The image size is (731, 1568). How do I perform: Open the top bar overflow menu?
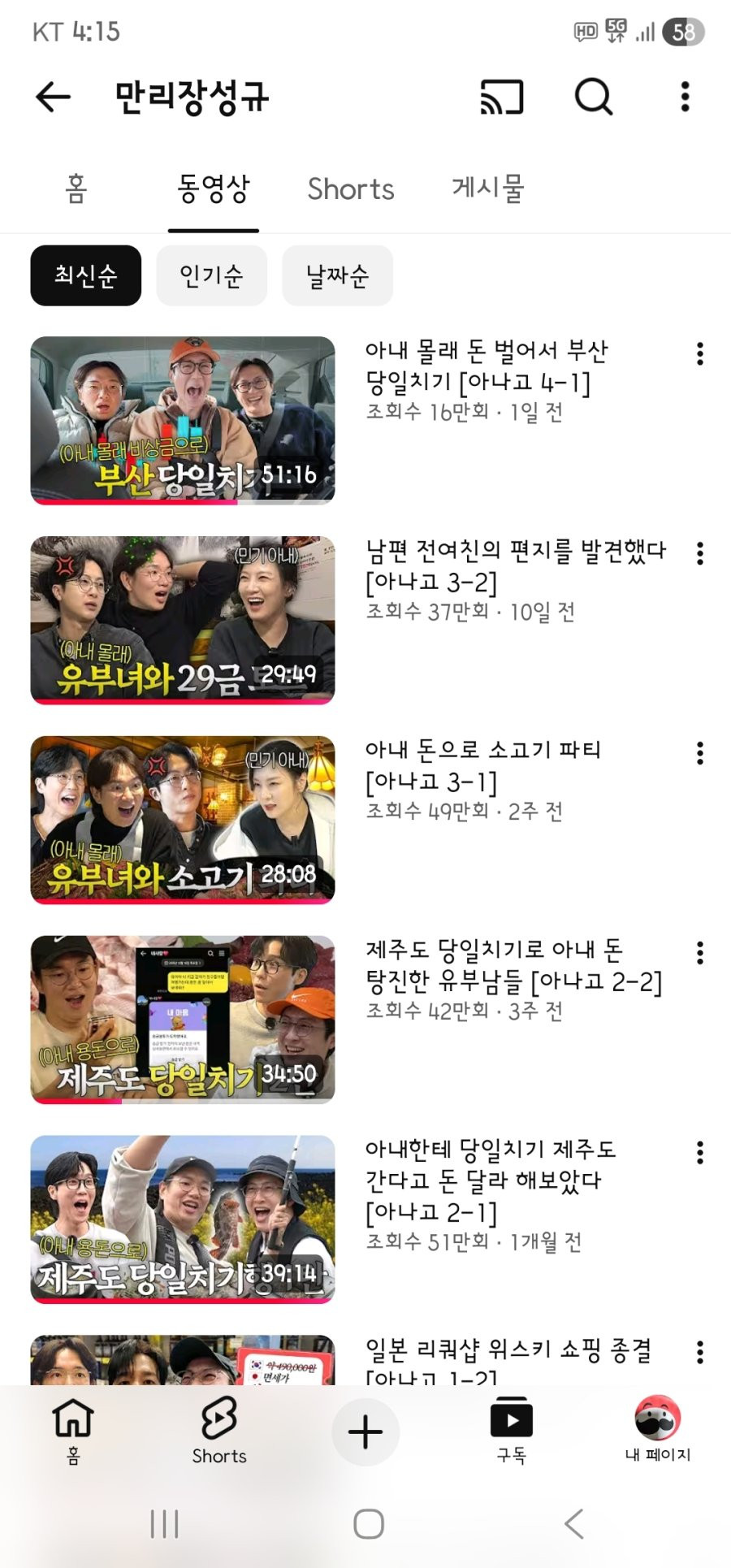click(685, 97)
